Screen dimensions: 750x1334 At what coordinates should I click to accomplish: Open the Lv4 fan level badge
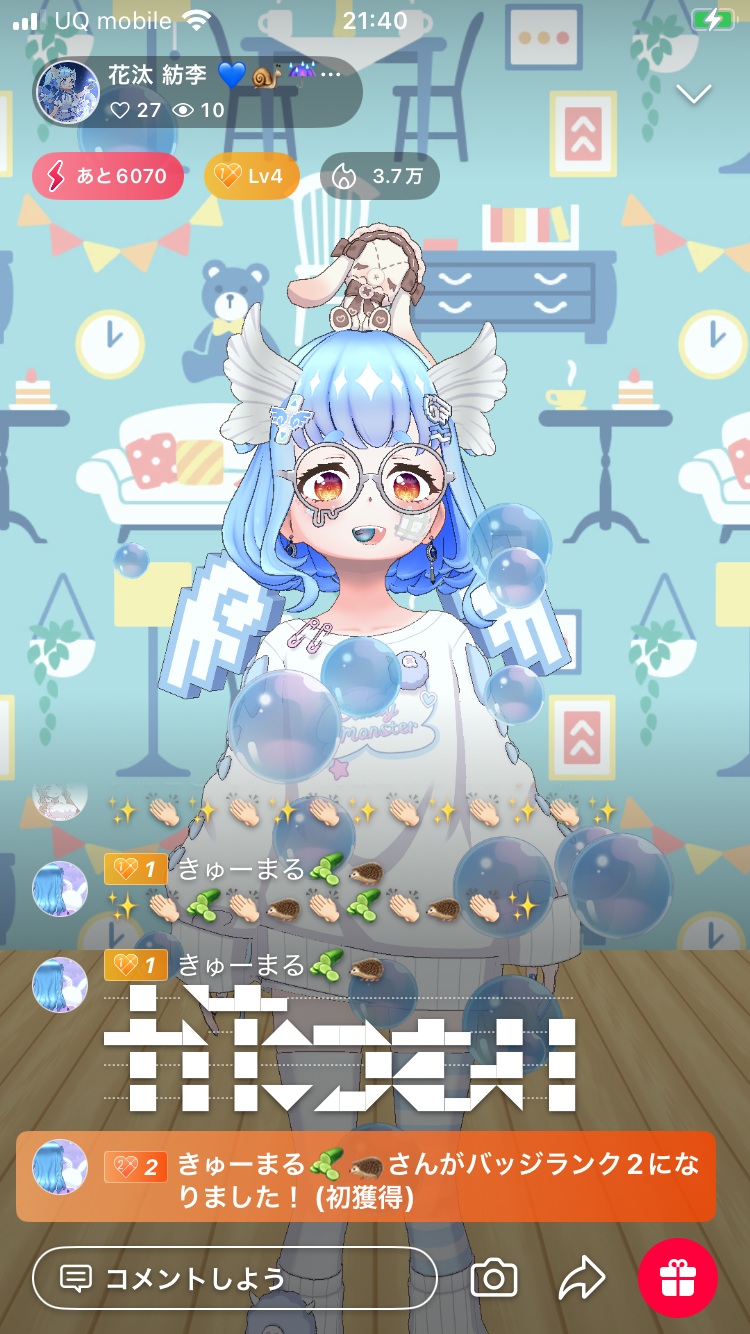(252, 177)
